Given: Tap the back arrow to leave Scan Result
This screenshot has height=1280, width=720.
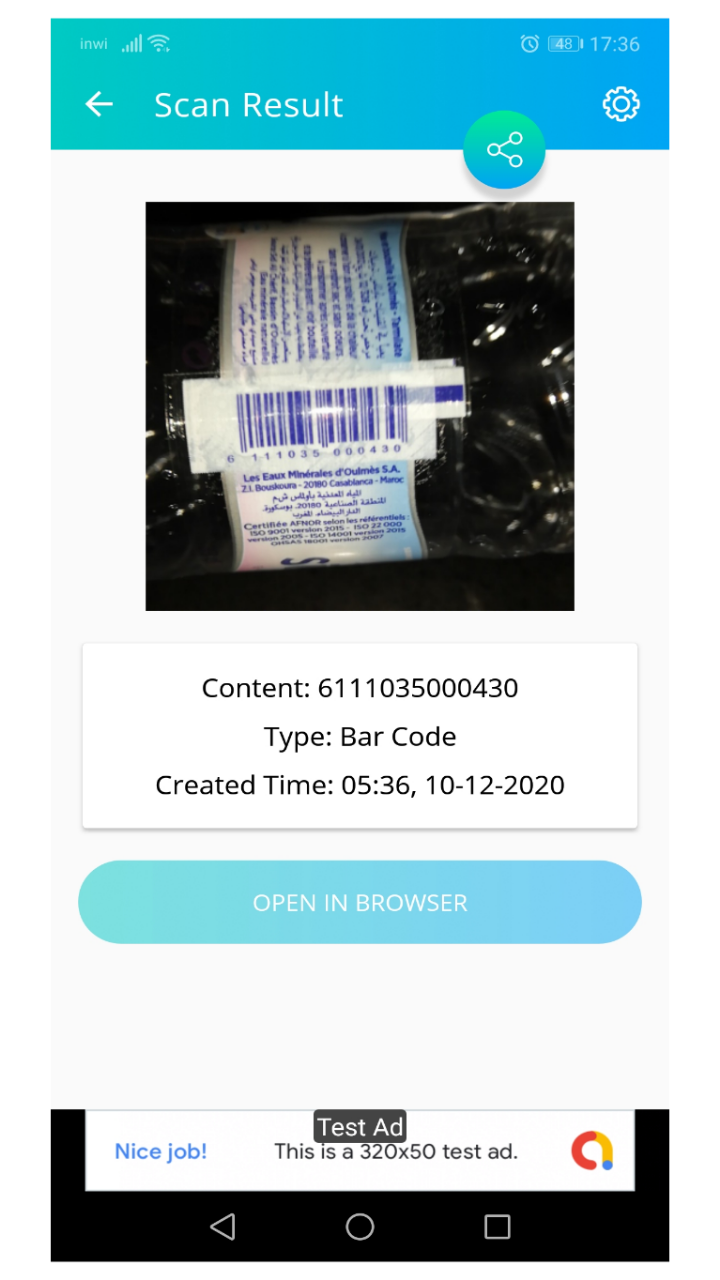Looking at the screenshot, I should tap(98, 104).
